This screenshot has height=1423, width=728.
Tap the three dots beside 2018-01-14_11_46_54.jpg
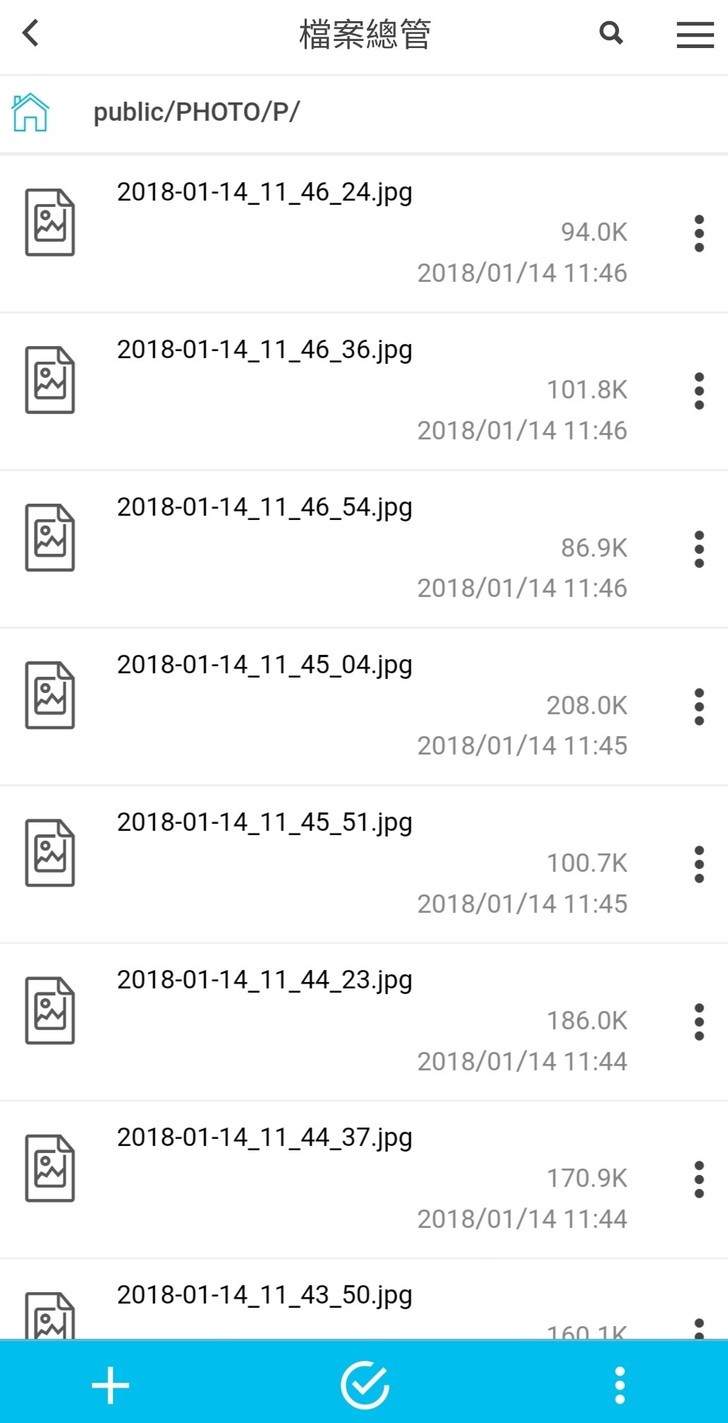699,549
